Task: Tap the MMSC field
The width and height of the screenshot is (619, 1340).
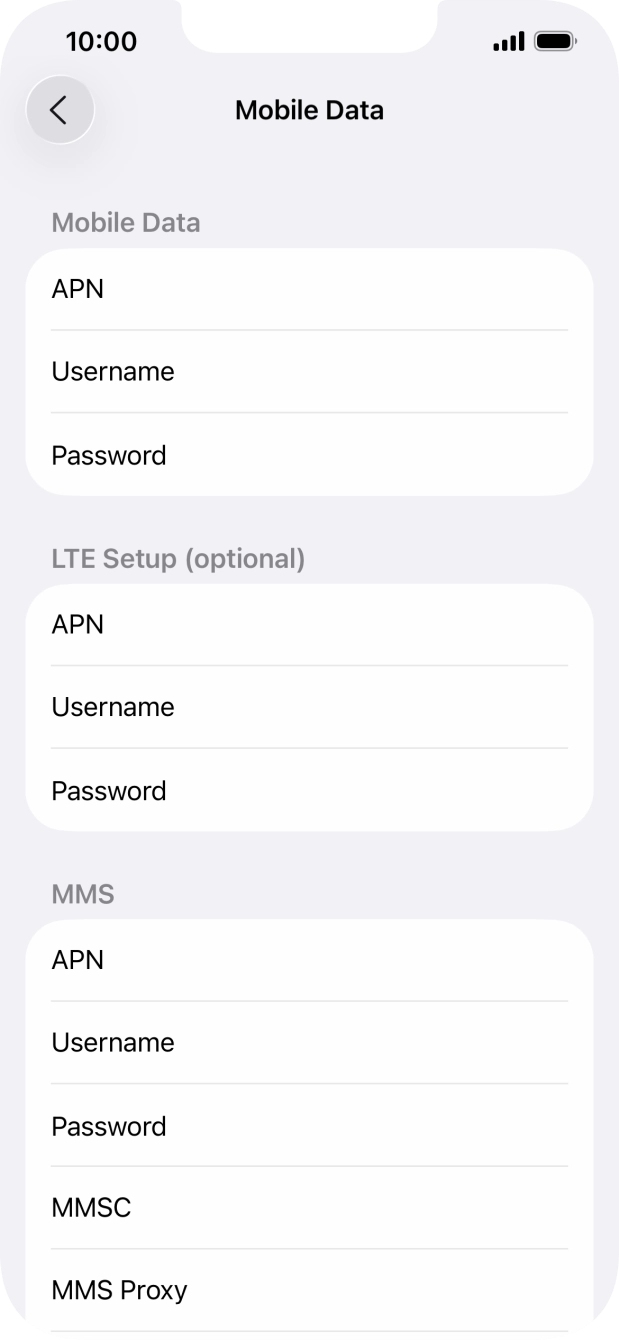Action: (x=309, y=1208)
